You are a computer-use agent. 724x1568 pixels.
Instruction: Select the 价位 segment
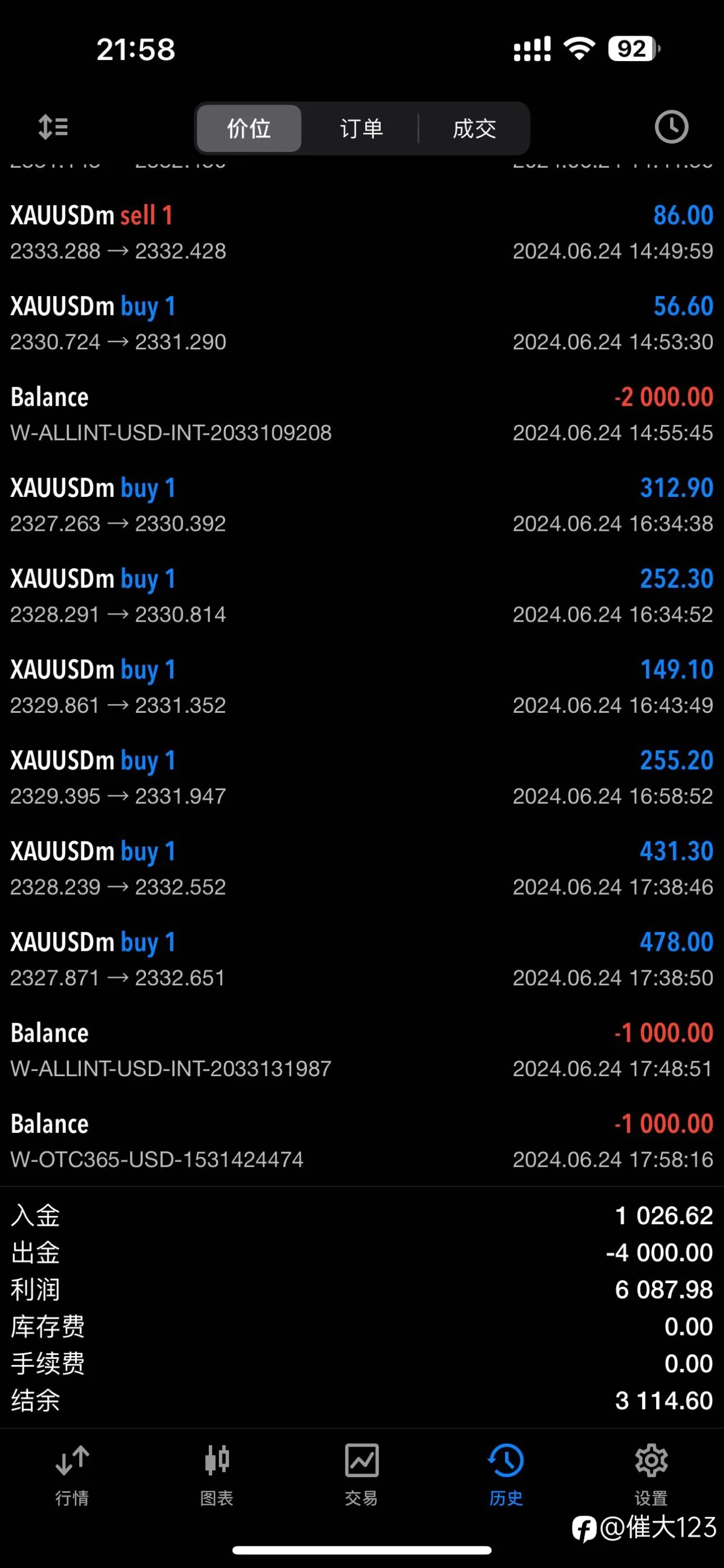tap(249, 128)
